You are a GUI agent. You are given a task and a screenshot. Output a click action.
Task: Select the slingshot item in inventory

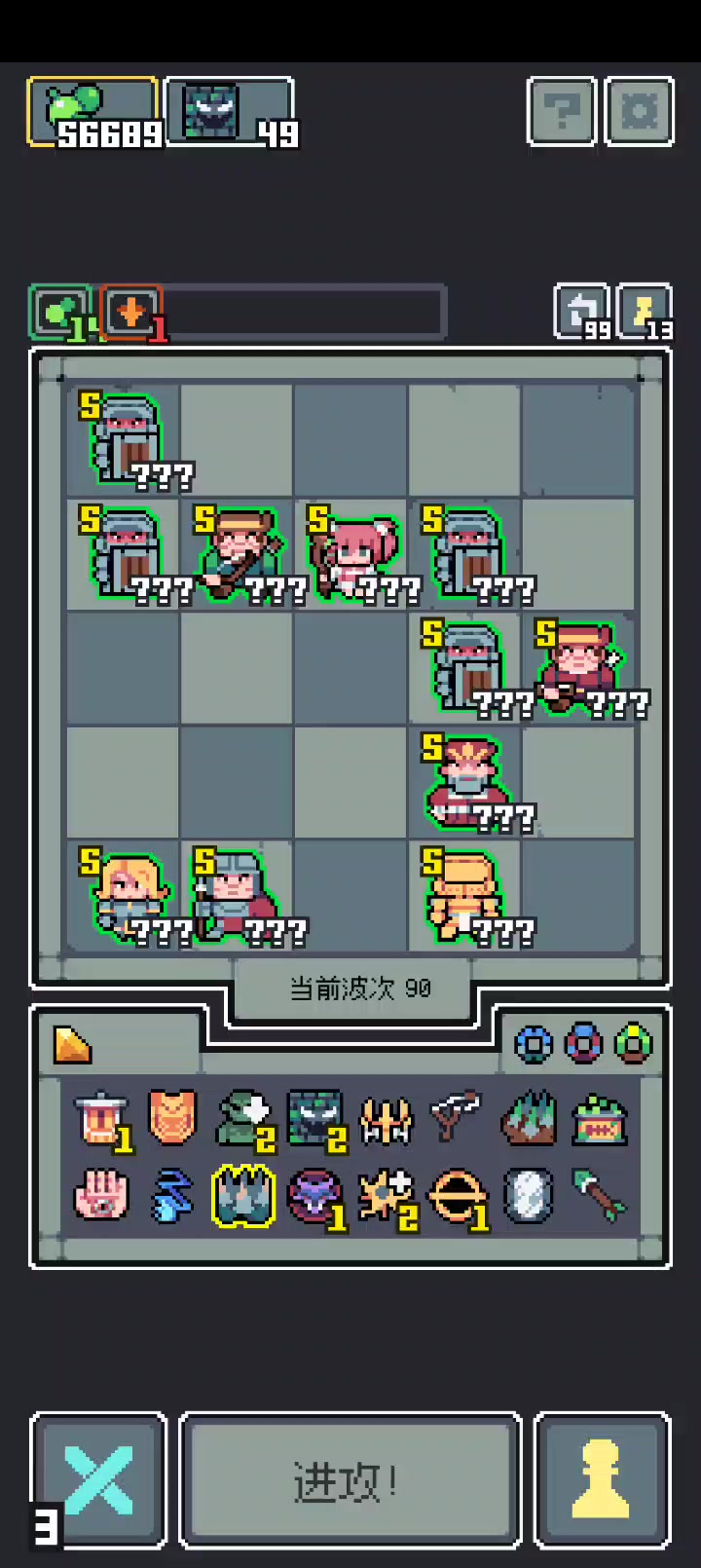(x=456, y=1118)
